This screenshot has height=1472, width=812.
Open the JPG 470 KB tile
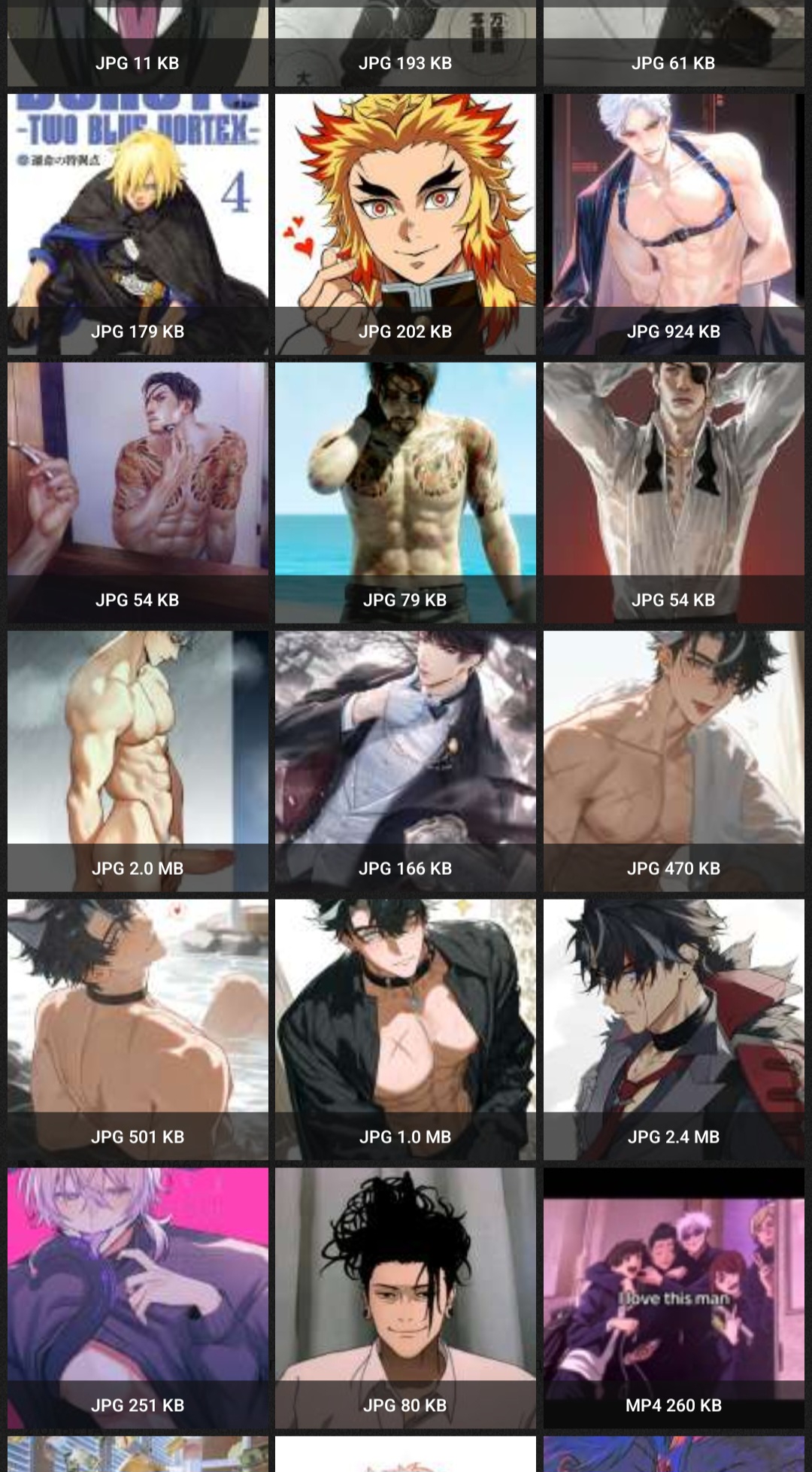click(x=674, y=761)
